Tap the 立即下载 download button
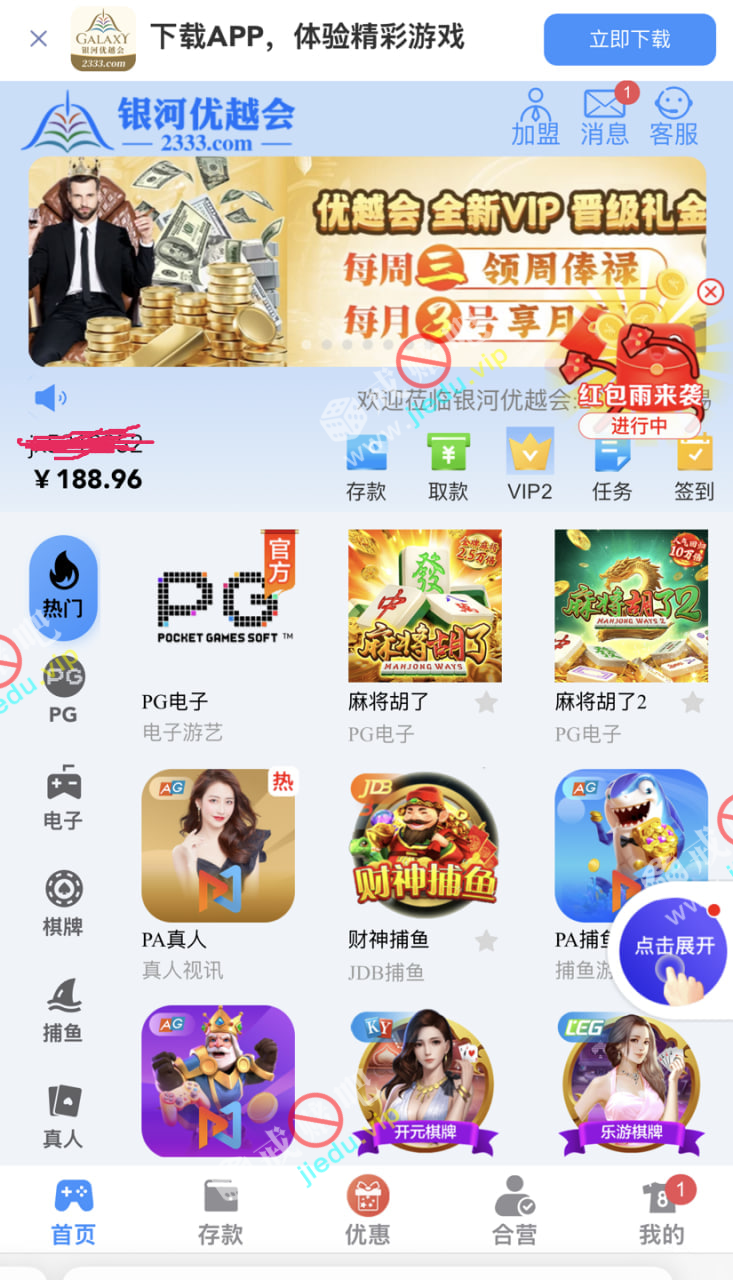 pyautogui.click(x=629, y=40)
